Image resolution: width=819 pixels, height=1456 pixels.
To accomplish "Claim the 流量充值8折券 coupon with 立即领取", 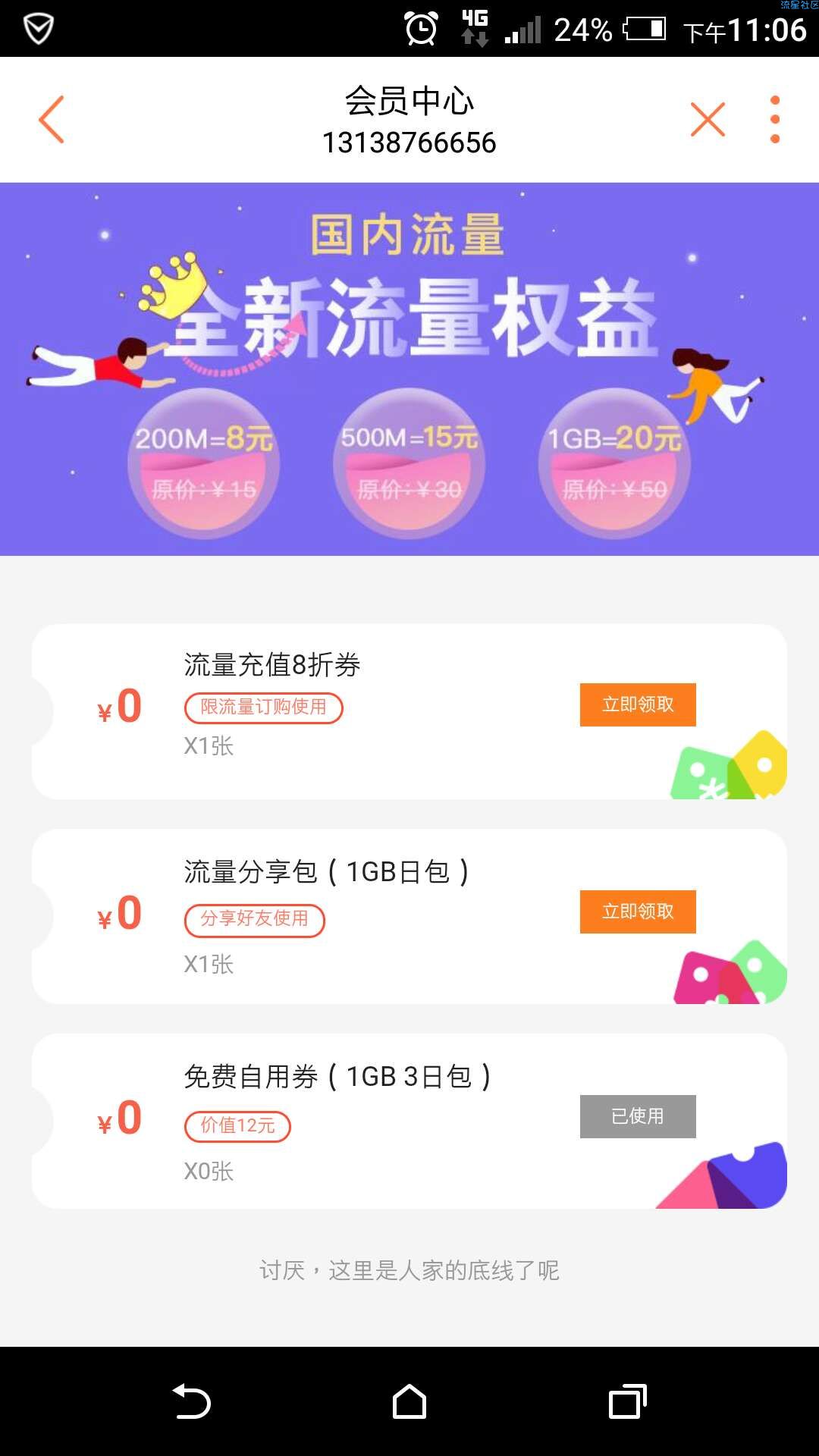I will (x=638, y=705).
